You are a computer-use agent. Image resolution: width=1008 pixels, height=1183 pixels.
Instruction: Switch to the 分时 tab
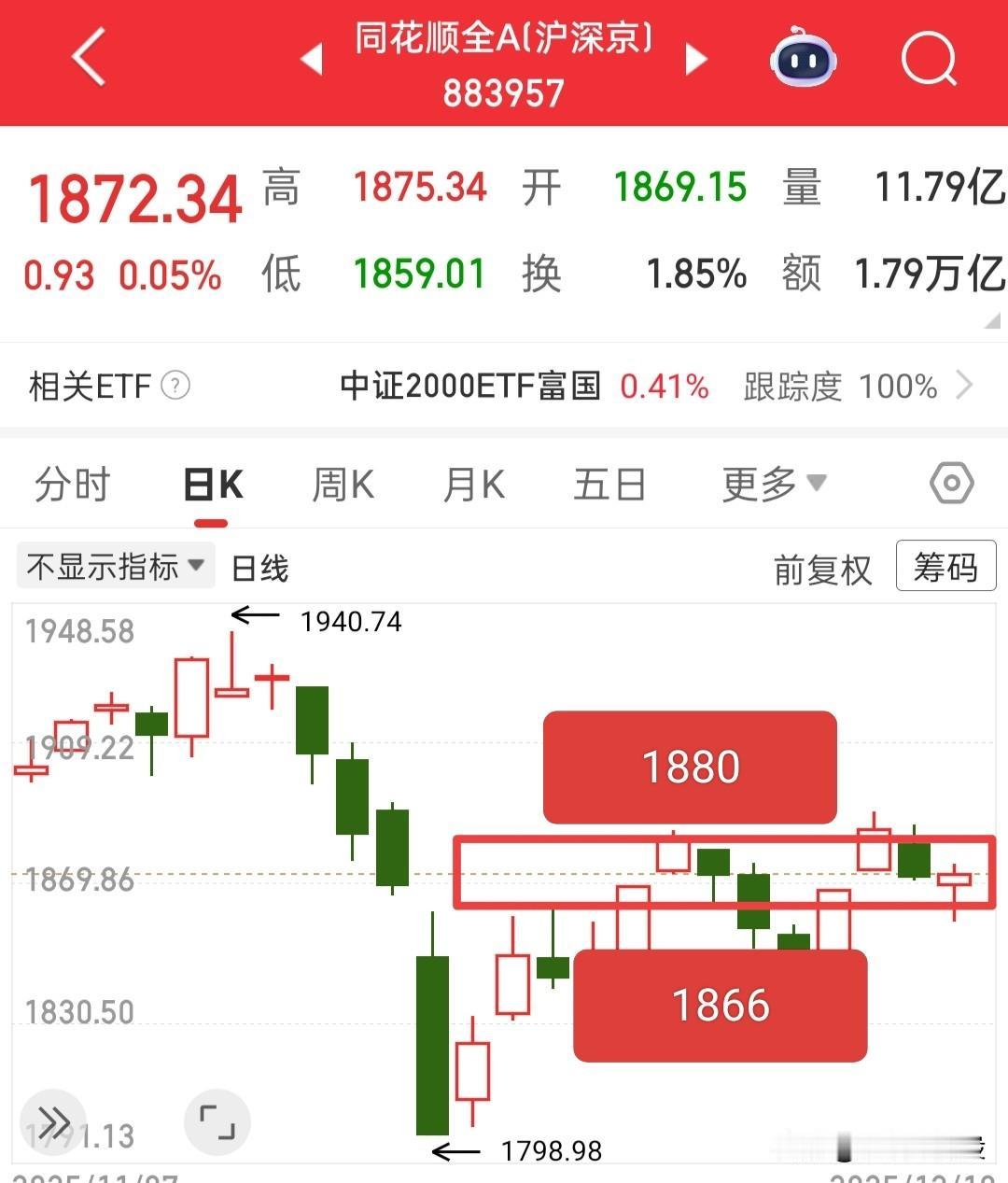pos(73,485)
